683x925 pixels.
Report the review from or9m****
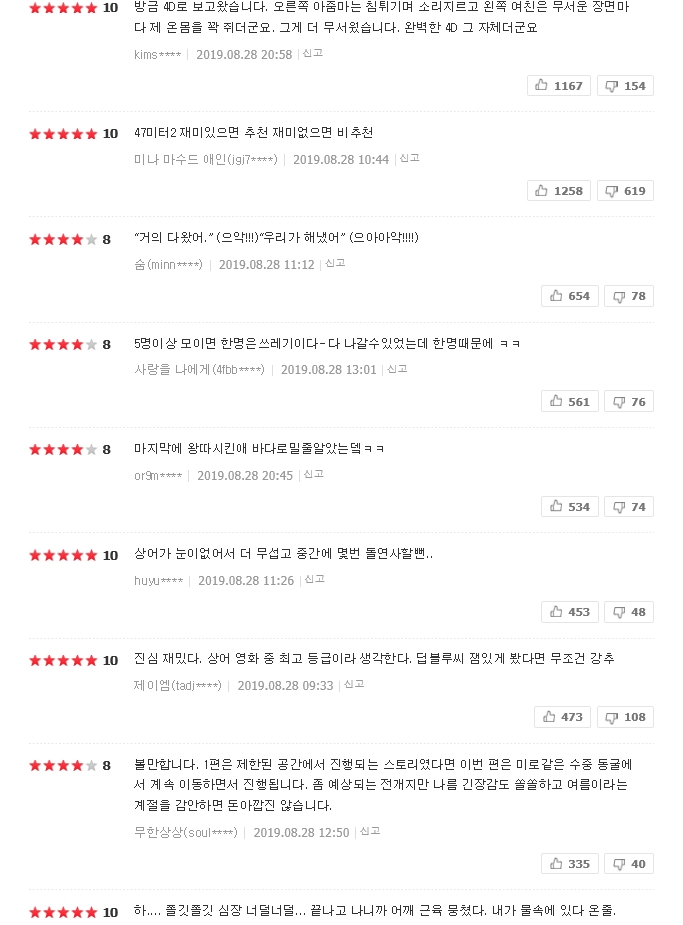click(313, 475)
